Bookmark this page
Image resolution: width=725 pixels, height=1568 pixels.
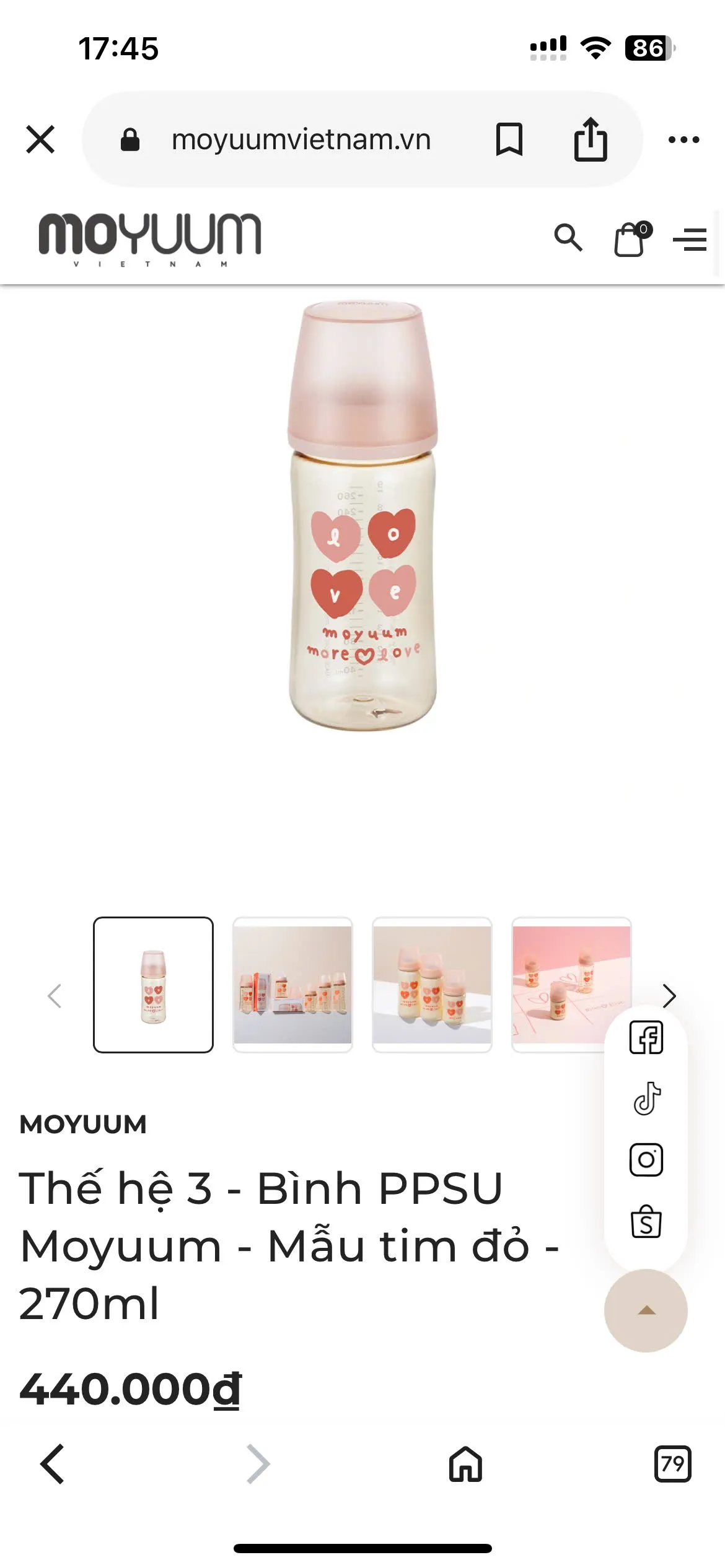click(509, 139)
